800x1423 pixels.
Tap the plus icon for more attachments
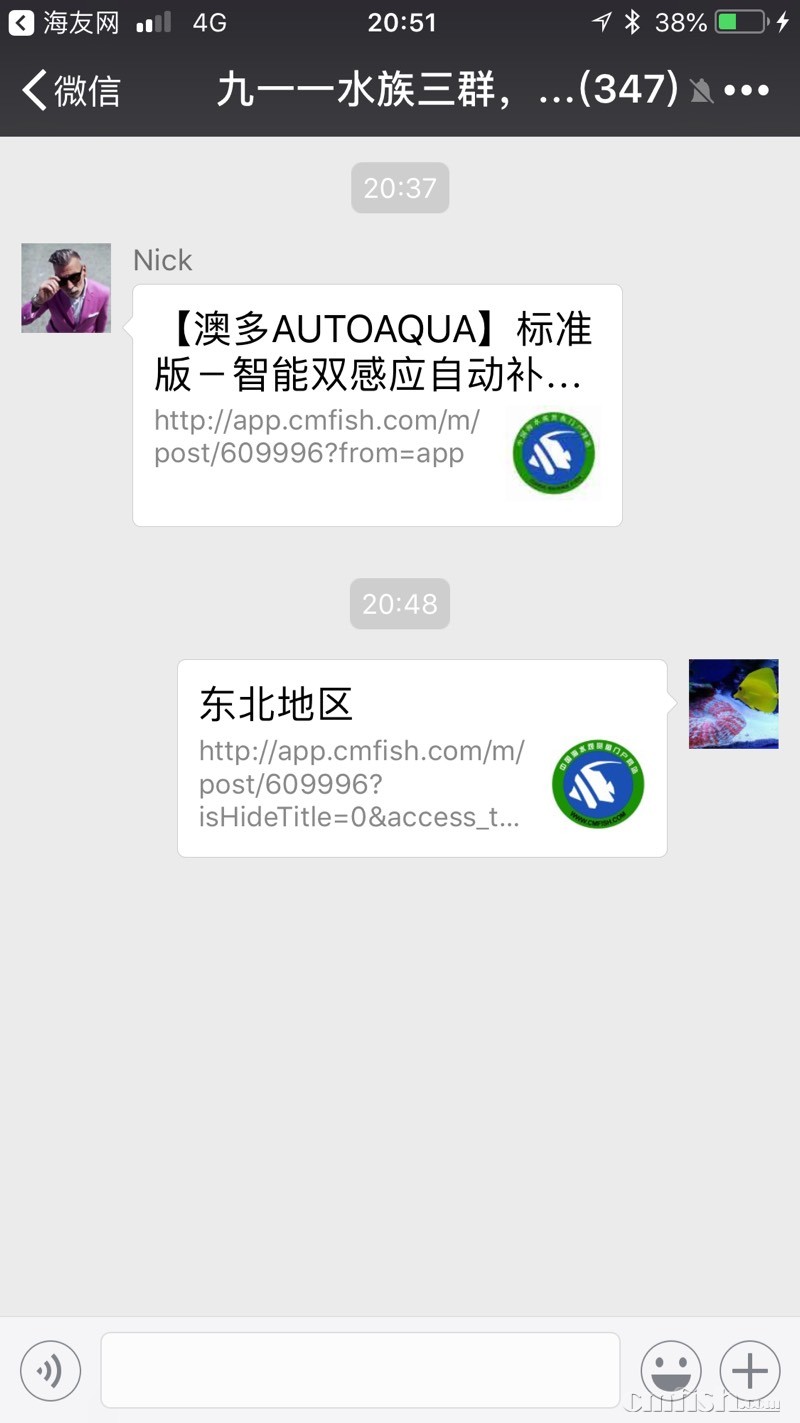tap(749, 1370)
